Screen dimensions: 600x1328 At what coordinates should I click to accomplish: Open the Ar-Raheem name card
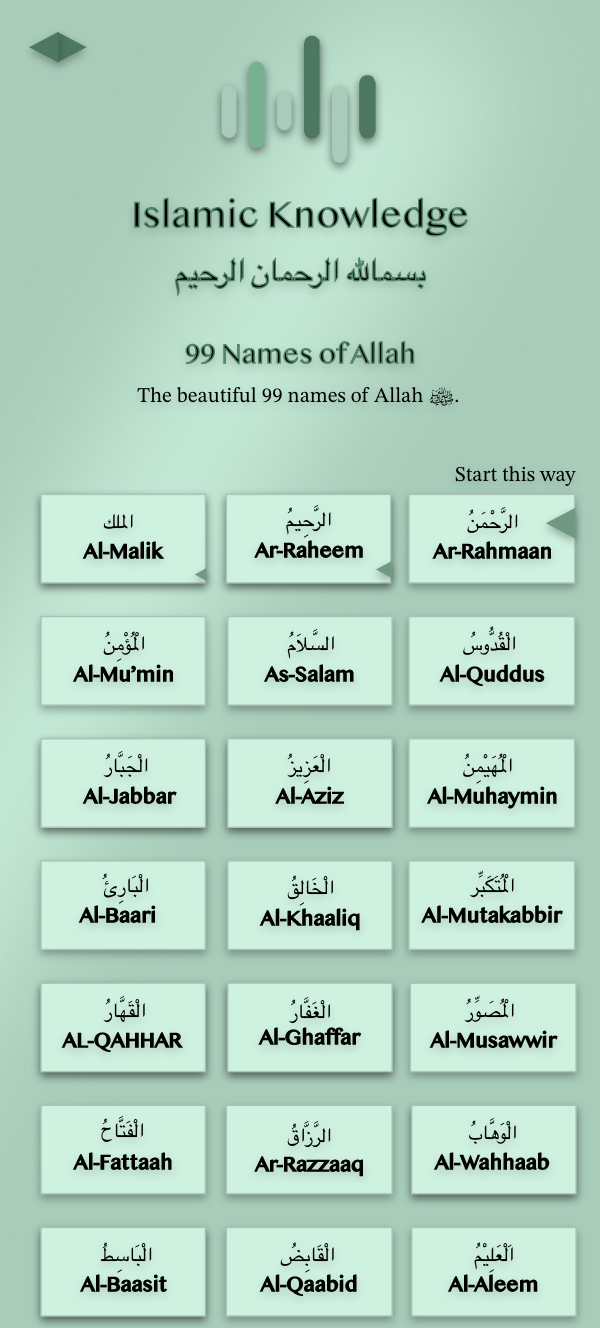pos(309,539)
